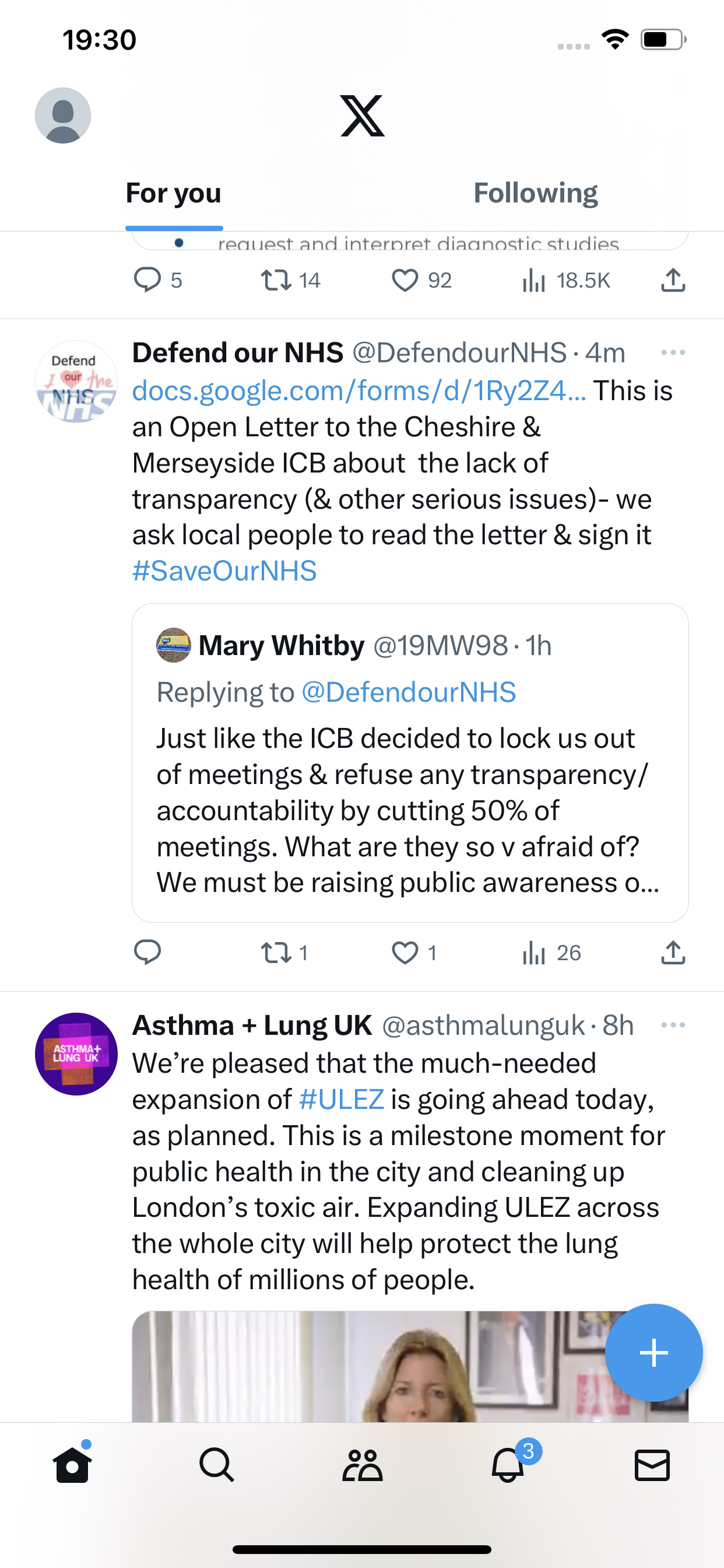This screenshot has width=724, height=1568.
Task: Open the docs.google.com forms link
Action: [359, 391]
